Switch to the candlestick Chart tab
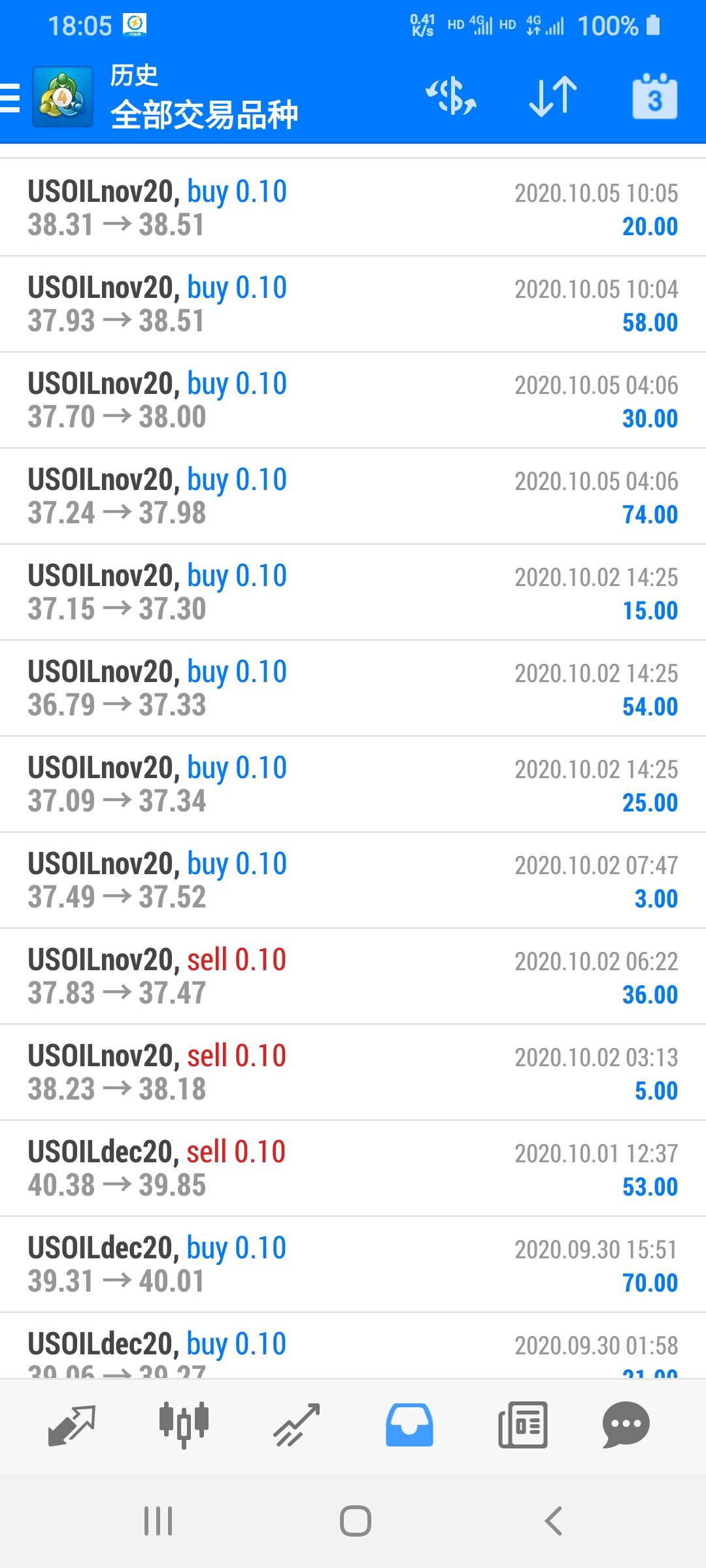Screen dimensions: 706x1568 184,1425
